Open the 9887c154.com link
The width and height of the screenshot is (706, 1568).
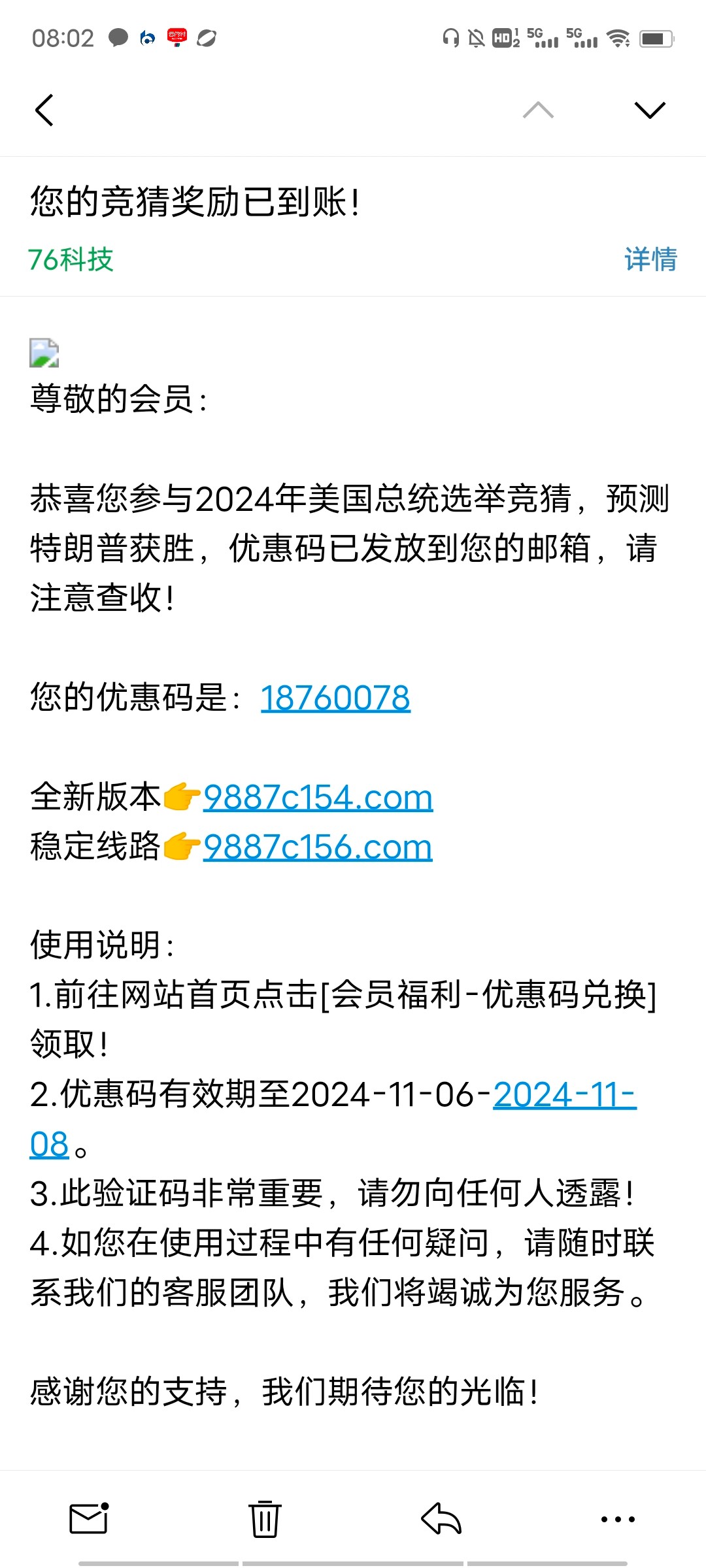click(318, 797)
